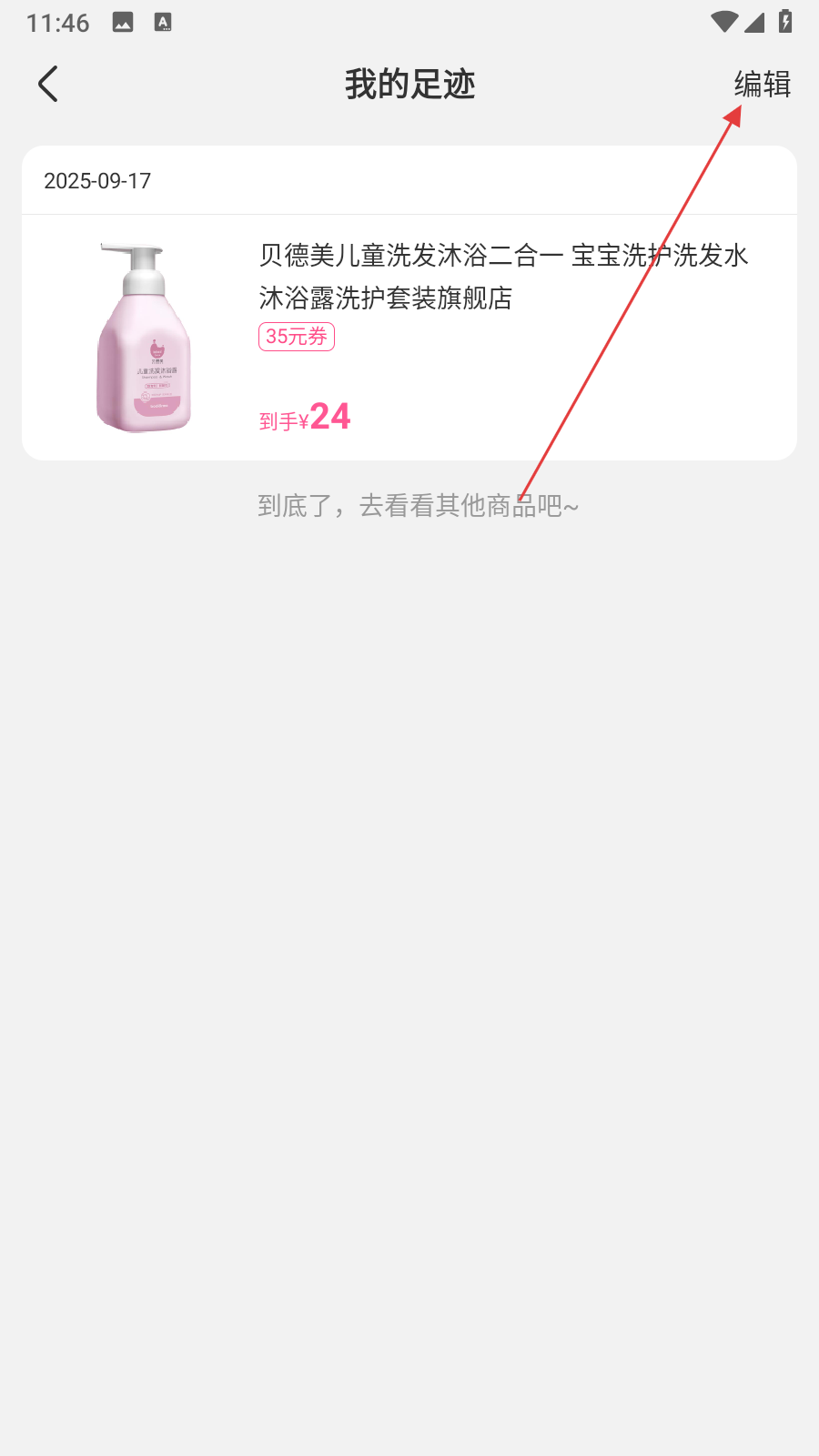Open the 贝德美儿童洗发沐浴二合一 product card
The height and width of the screenshot is (1456, 819).
[409, 337]
